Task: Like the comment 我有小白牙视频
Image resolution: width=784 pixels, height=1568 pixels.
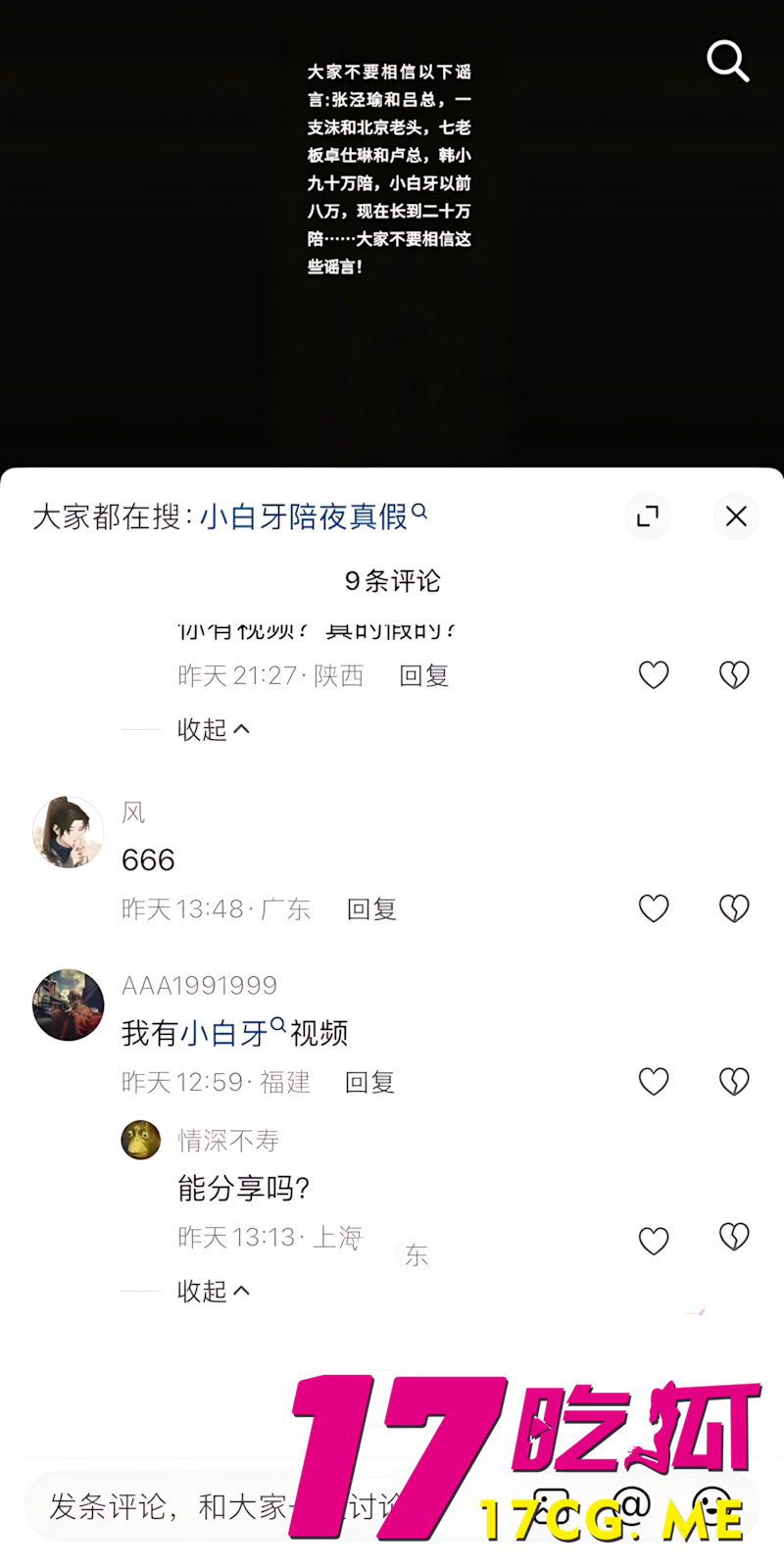Action: tap(654, 1081)
